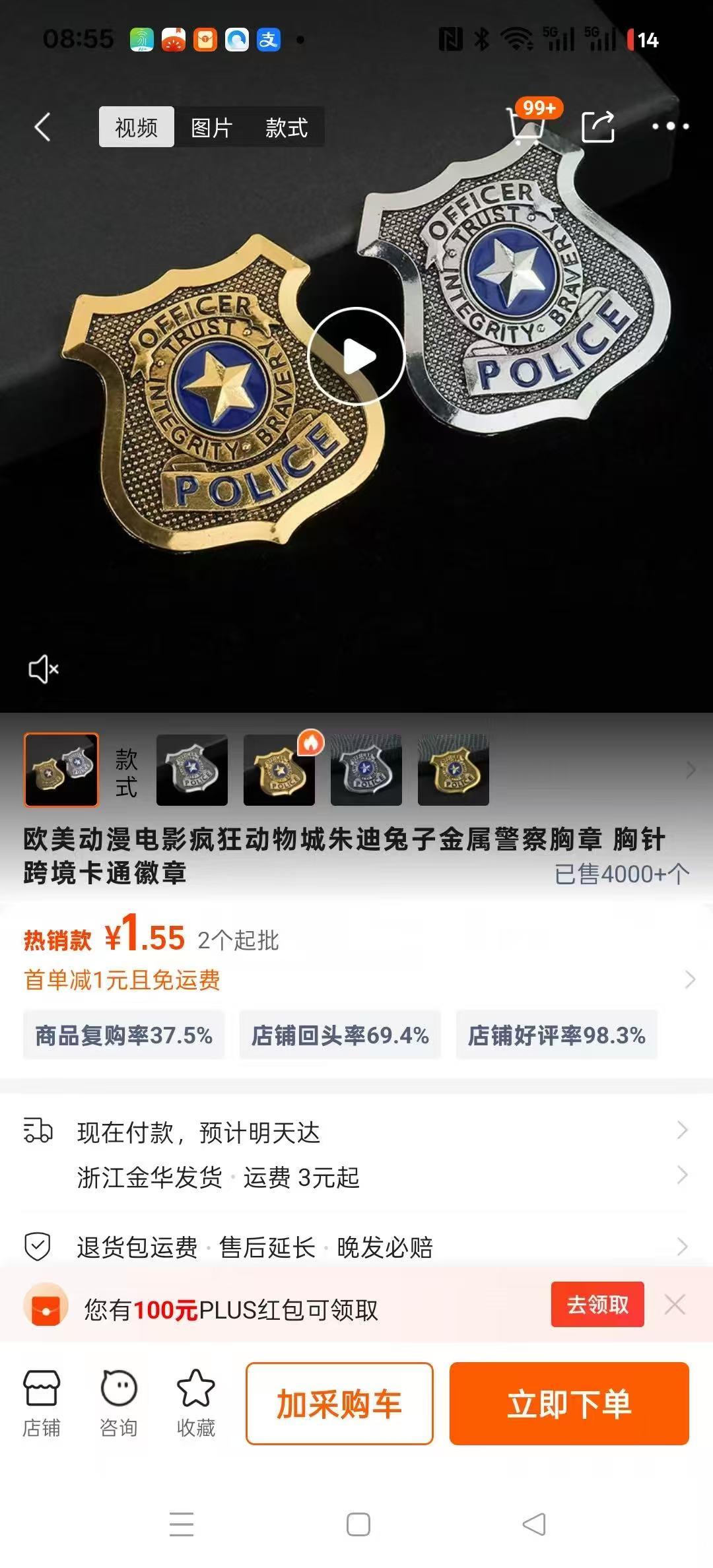Open delivery details 现在付款，预计明天达
Image resolution: width=713 pixels, height=1568 pixels.
(356, 1132)
